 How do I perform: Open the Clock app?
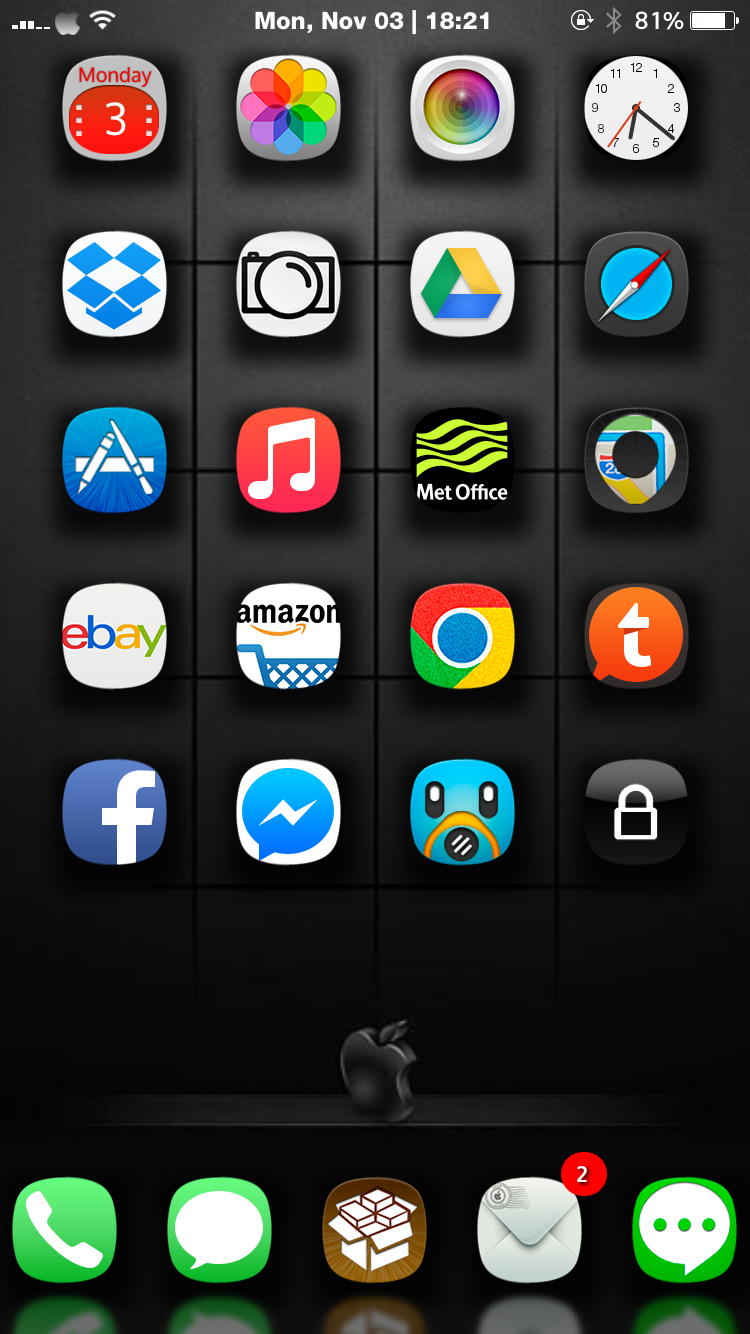pyautogui.click(x=636, y=108)
